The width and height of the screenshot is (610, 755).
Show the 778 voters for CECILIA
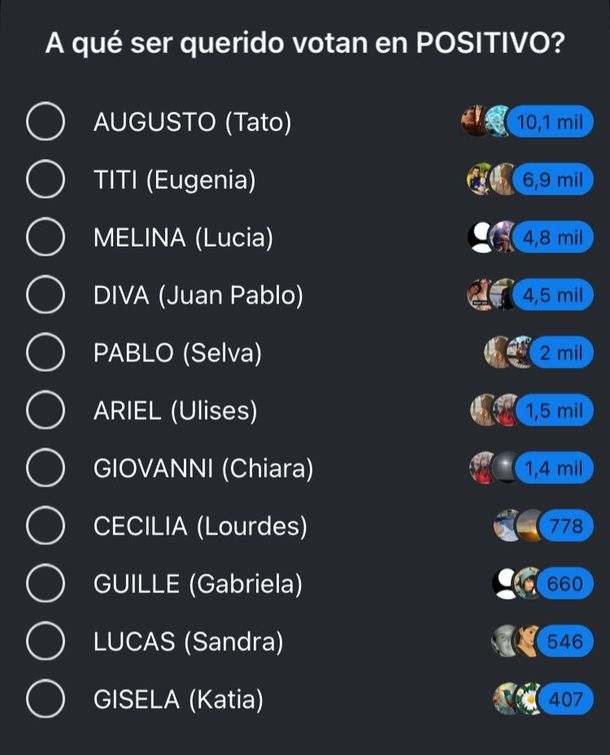pyautogui.click(x=566, y=526)
